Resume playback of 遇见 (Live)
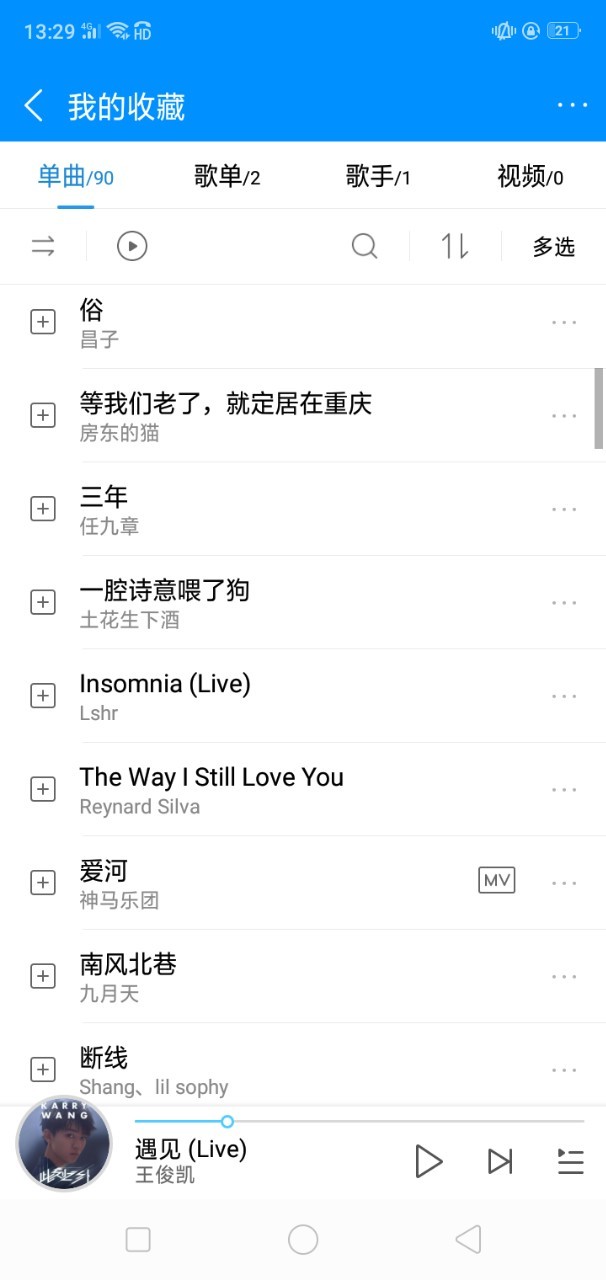This screenshot has width=606, height=1280. [428, 1161]
